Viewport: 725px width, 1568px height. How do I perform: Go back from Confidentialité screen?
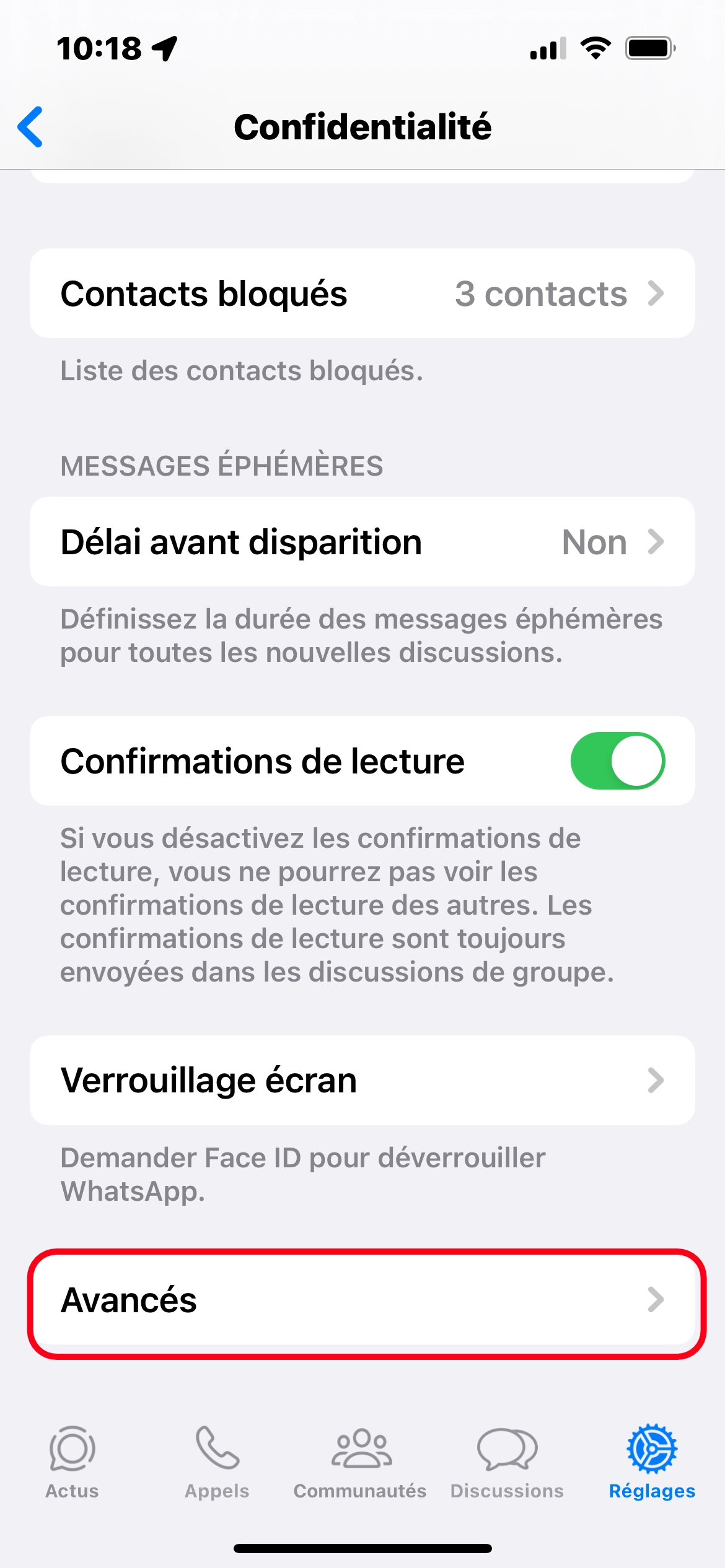click(x=31, y=127)
